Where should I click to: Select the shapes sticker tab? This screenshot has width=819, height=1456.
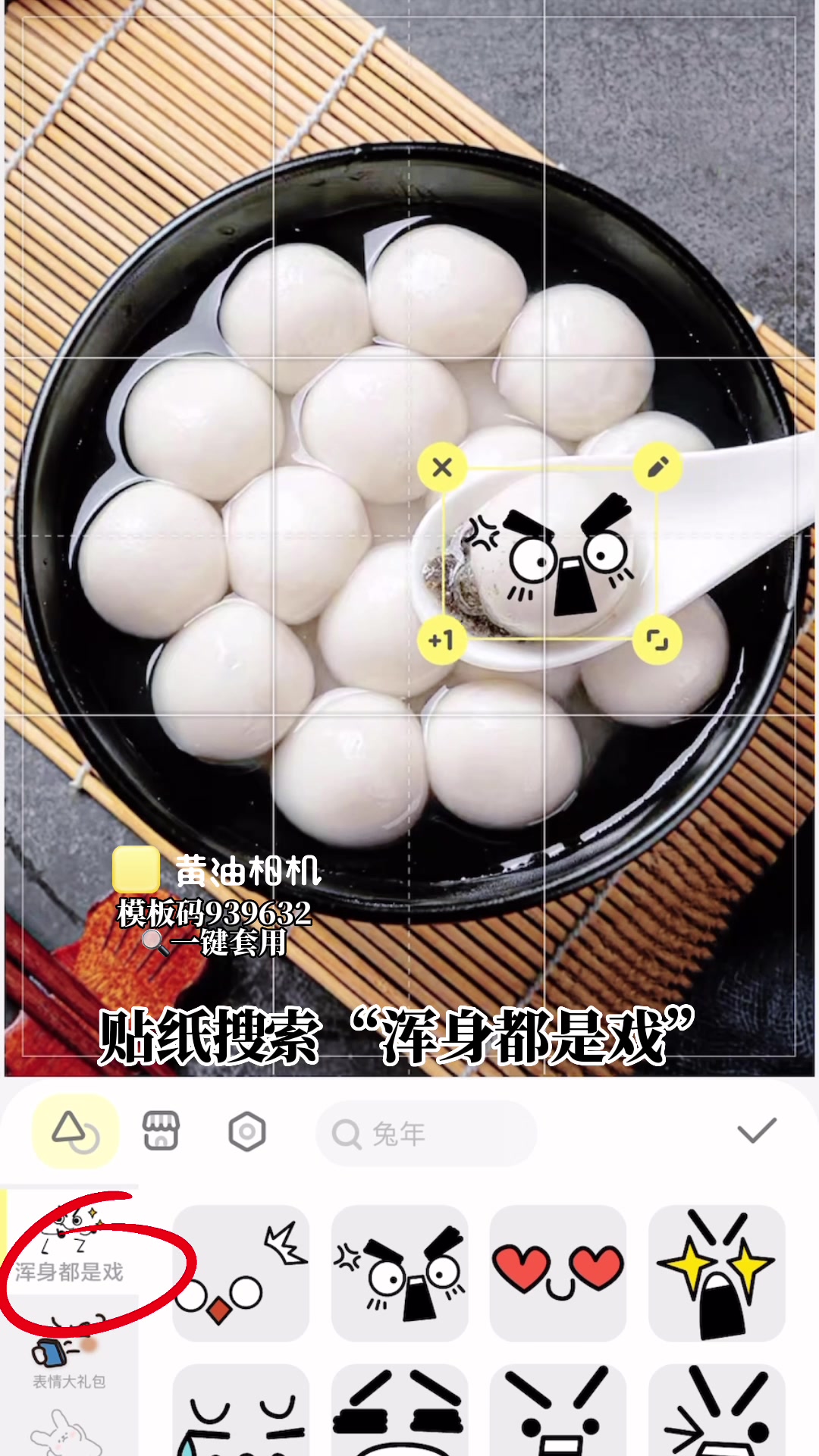point(74,1131)
